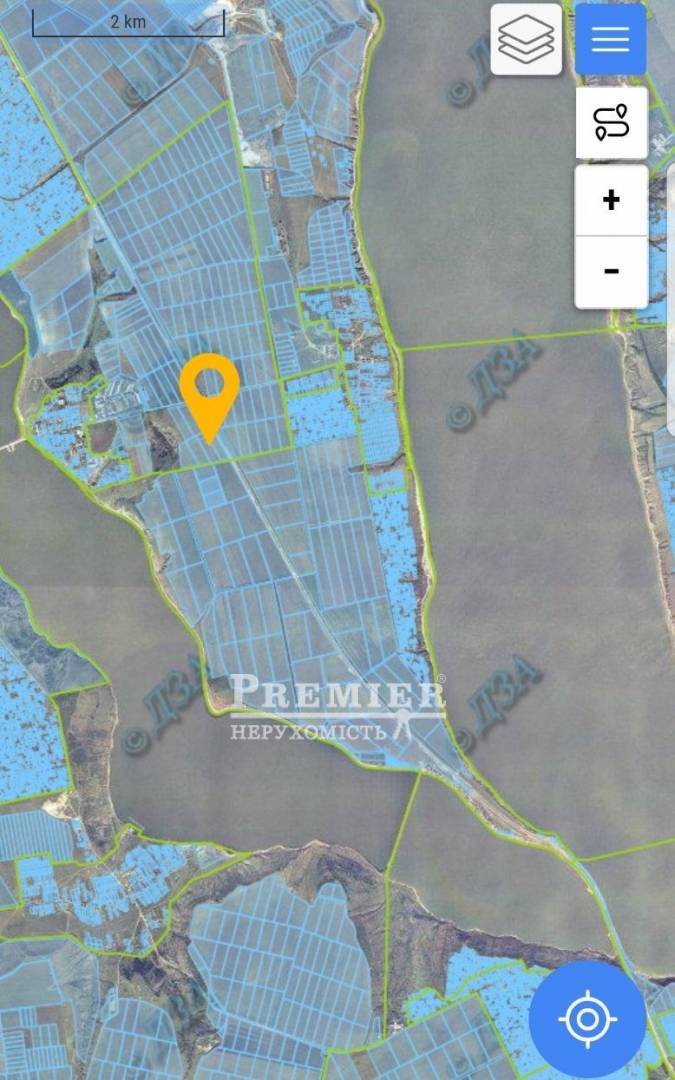Open the hamburger menu
Image resolution: width=675 pixels, height=1080 pixels.
click(610, 39)
